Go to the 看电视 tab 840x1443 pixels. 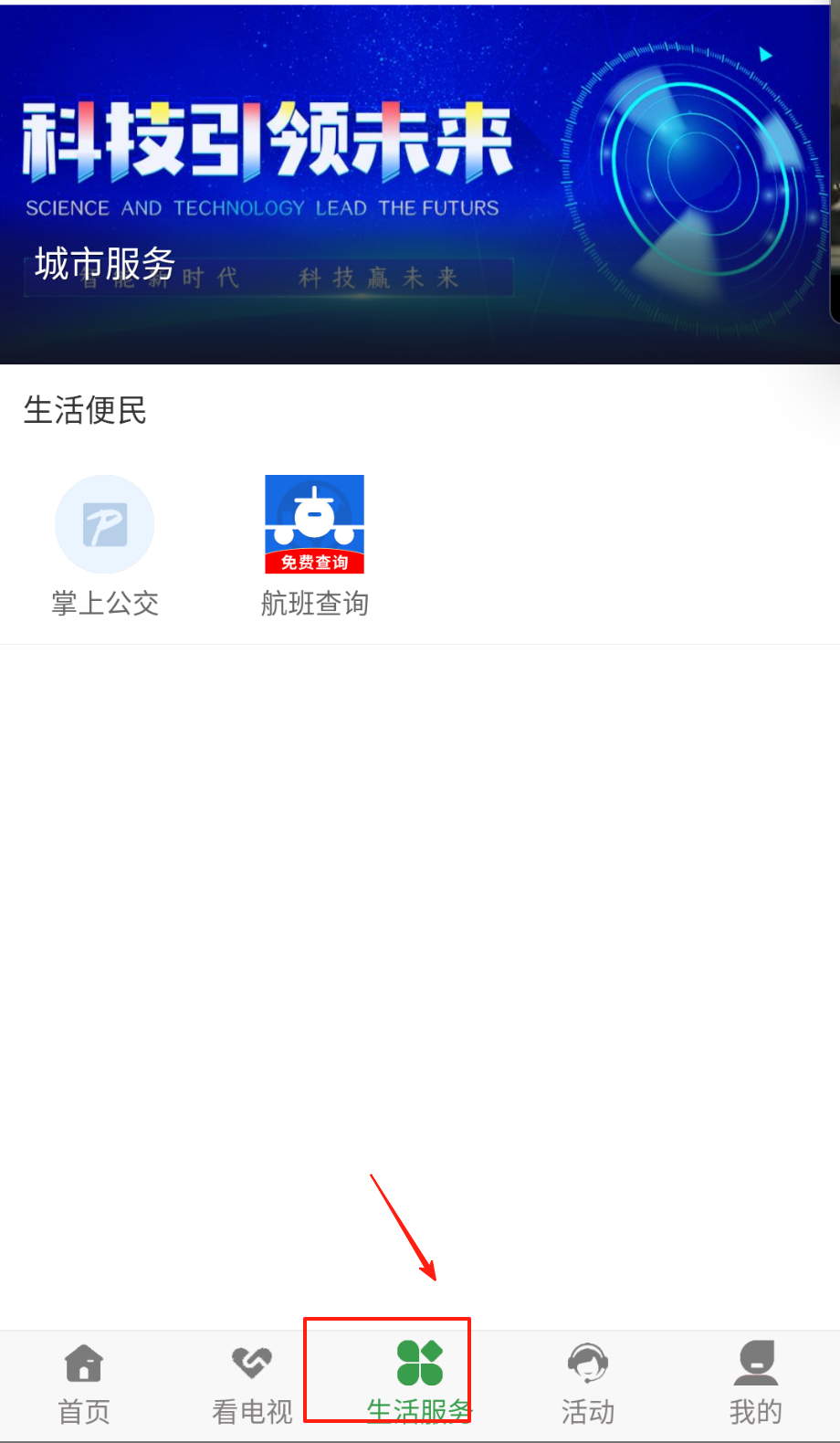tap(252, 1383)
